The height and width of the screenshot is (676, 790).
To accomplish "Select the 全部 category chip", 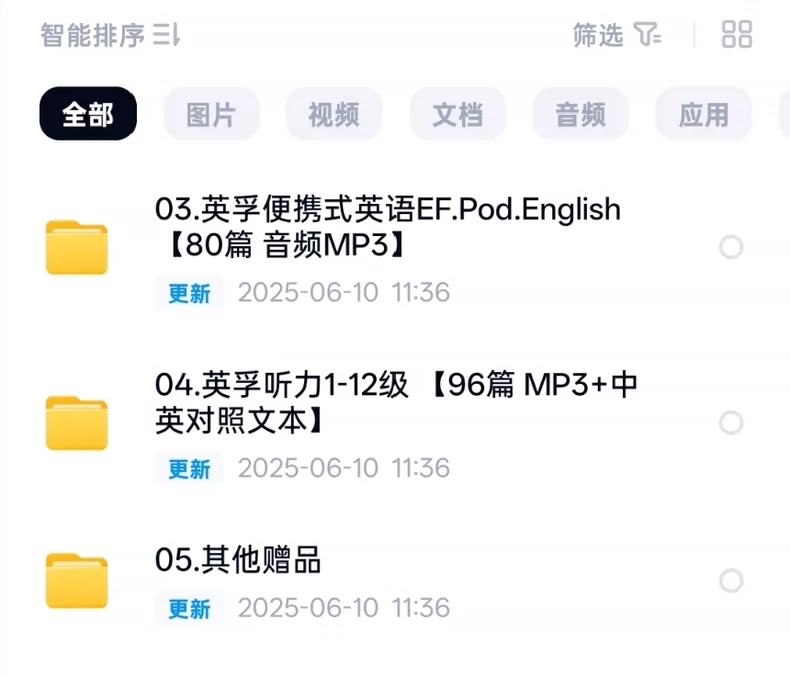I will pos(88,114).
